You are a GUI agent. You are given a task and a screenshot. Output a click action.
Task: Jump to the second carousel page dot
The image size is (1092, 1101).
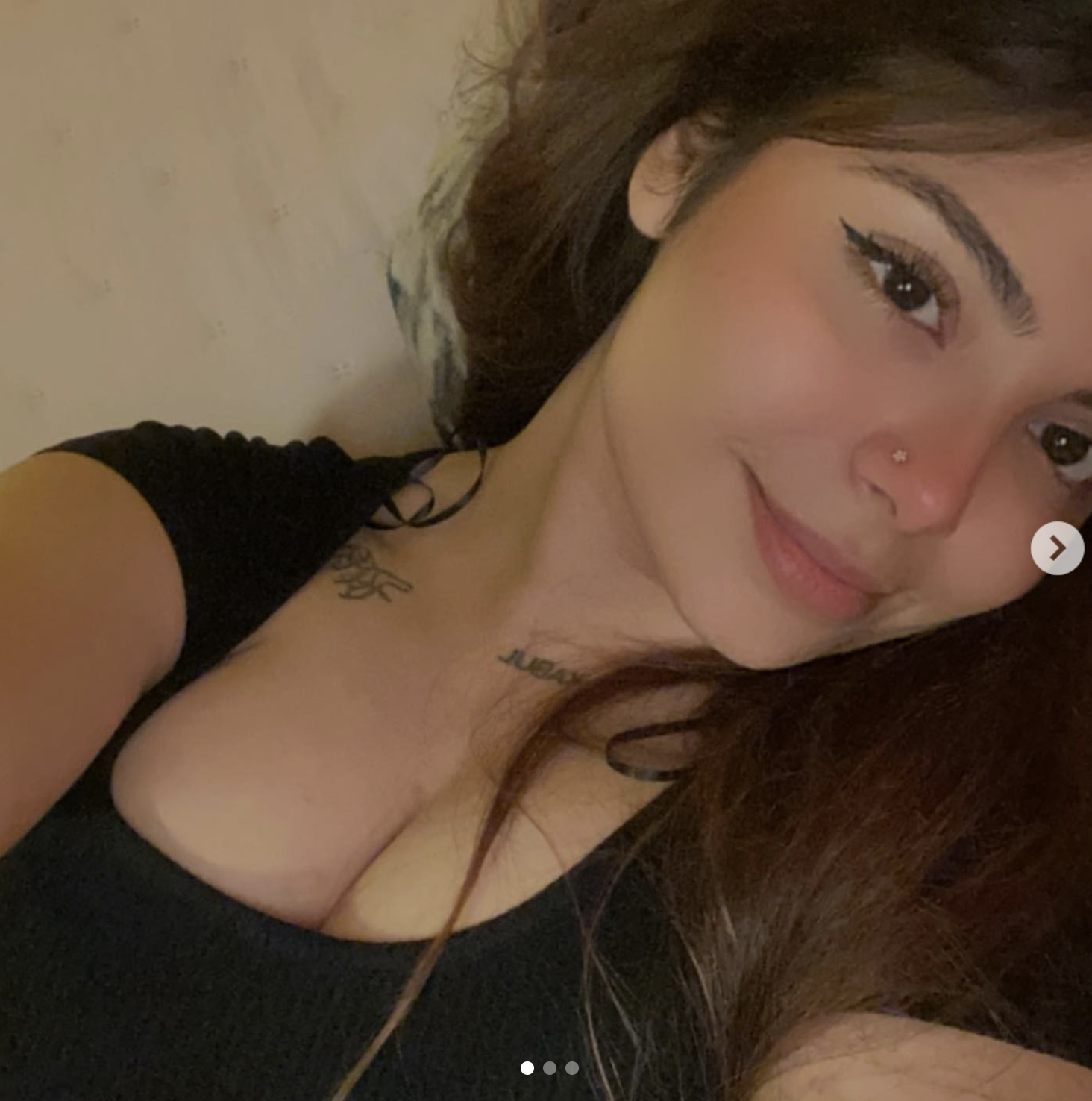[x=550, y=1068]
